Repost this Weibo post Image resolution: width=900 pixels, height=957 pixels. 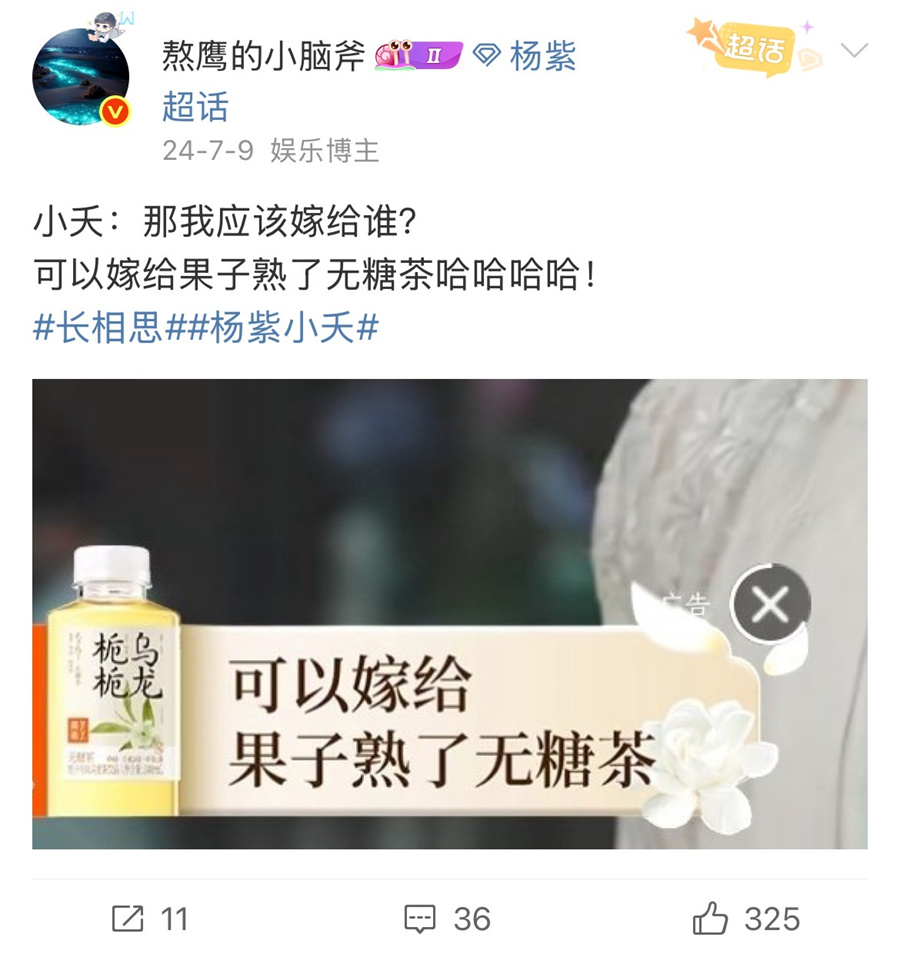149,918
